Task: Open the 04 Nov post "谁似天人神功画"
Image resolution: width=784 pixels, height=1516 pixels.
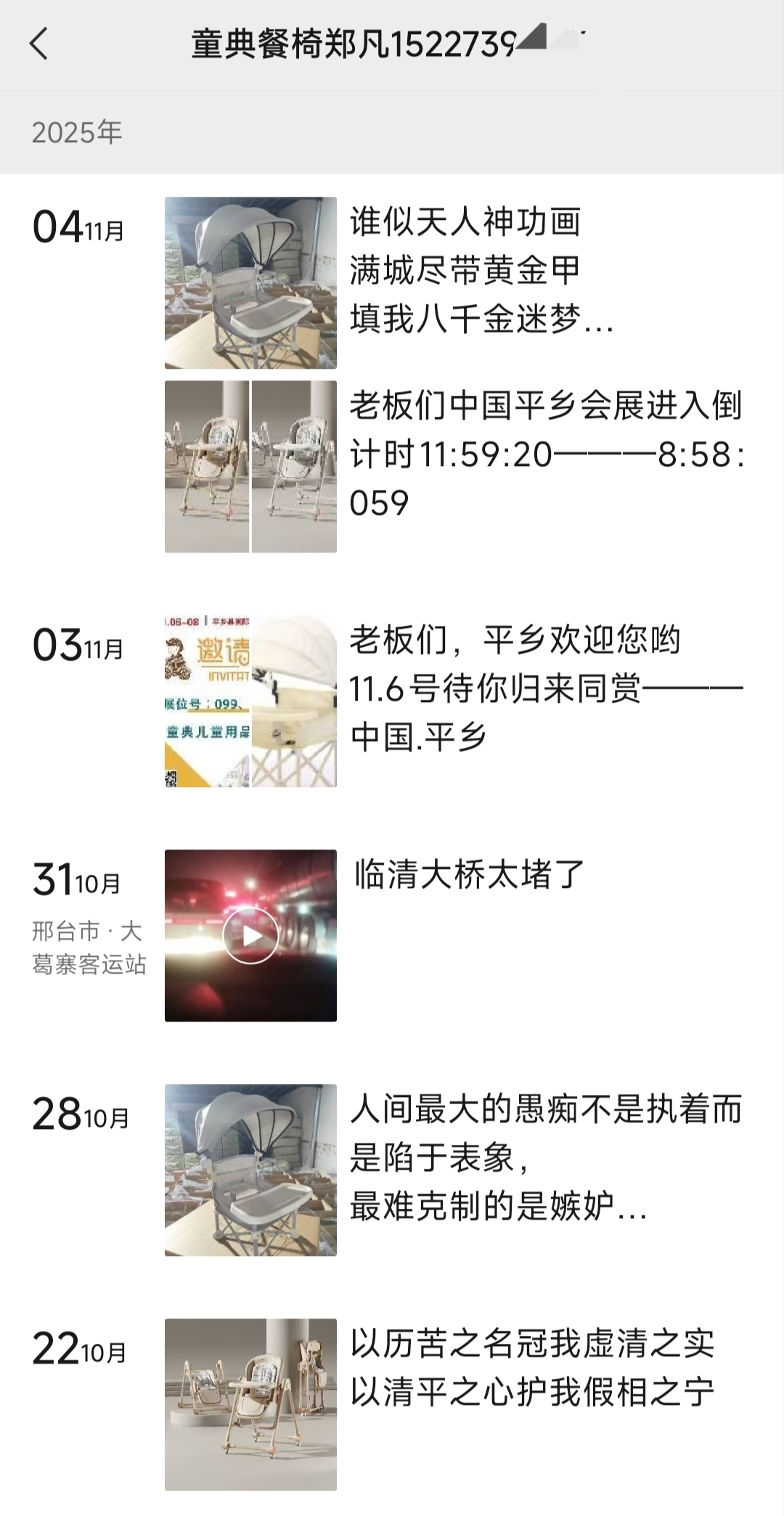Action: coord(465,270)
